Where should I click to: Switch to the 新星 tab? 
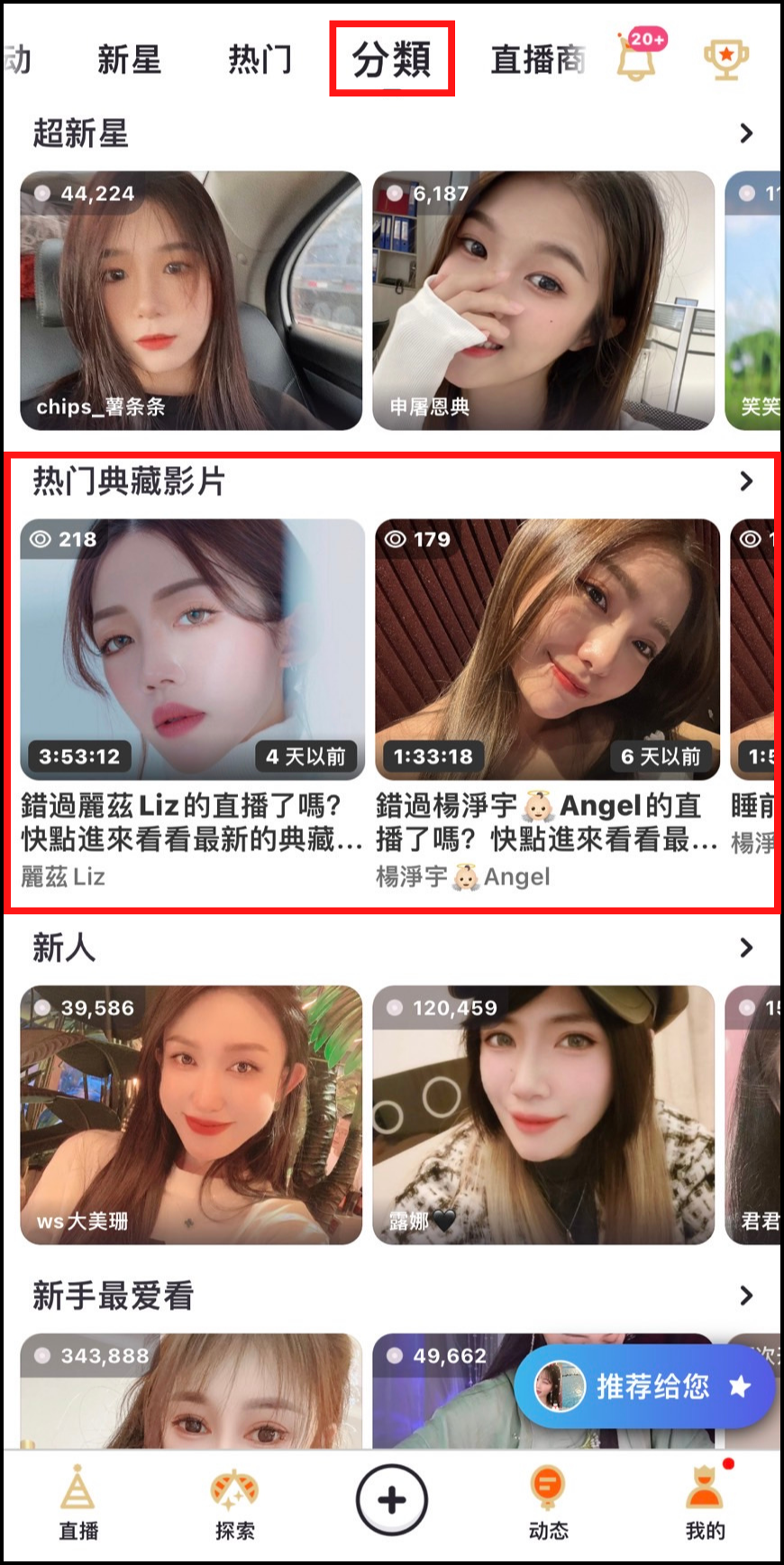click(x=129, y=59)
